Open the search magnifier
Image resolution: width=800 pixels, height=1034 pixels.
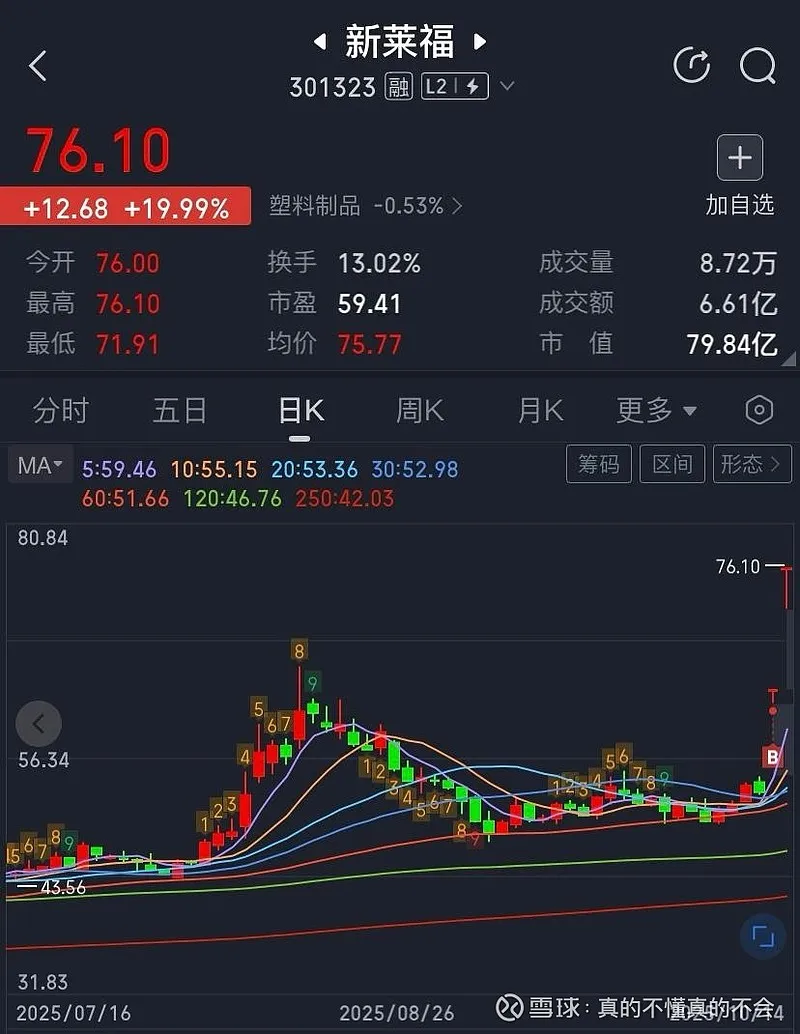(x=757, y=66)
